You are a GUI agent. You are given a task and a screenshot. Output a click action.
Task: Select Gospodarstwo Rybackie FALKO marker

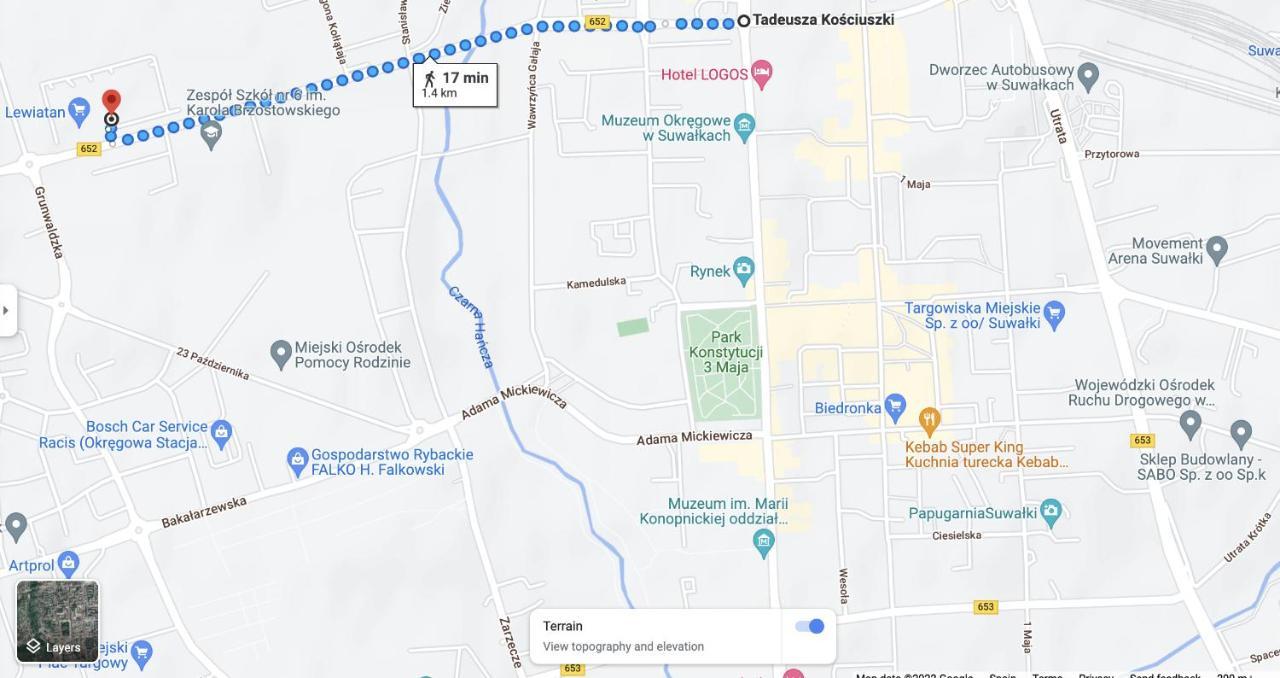tap(297, 461)
